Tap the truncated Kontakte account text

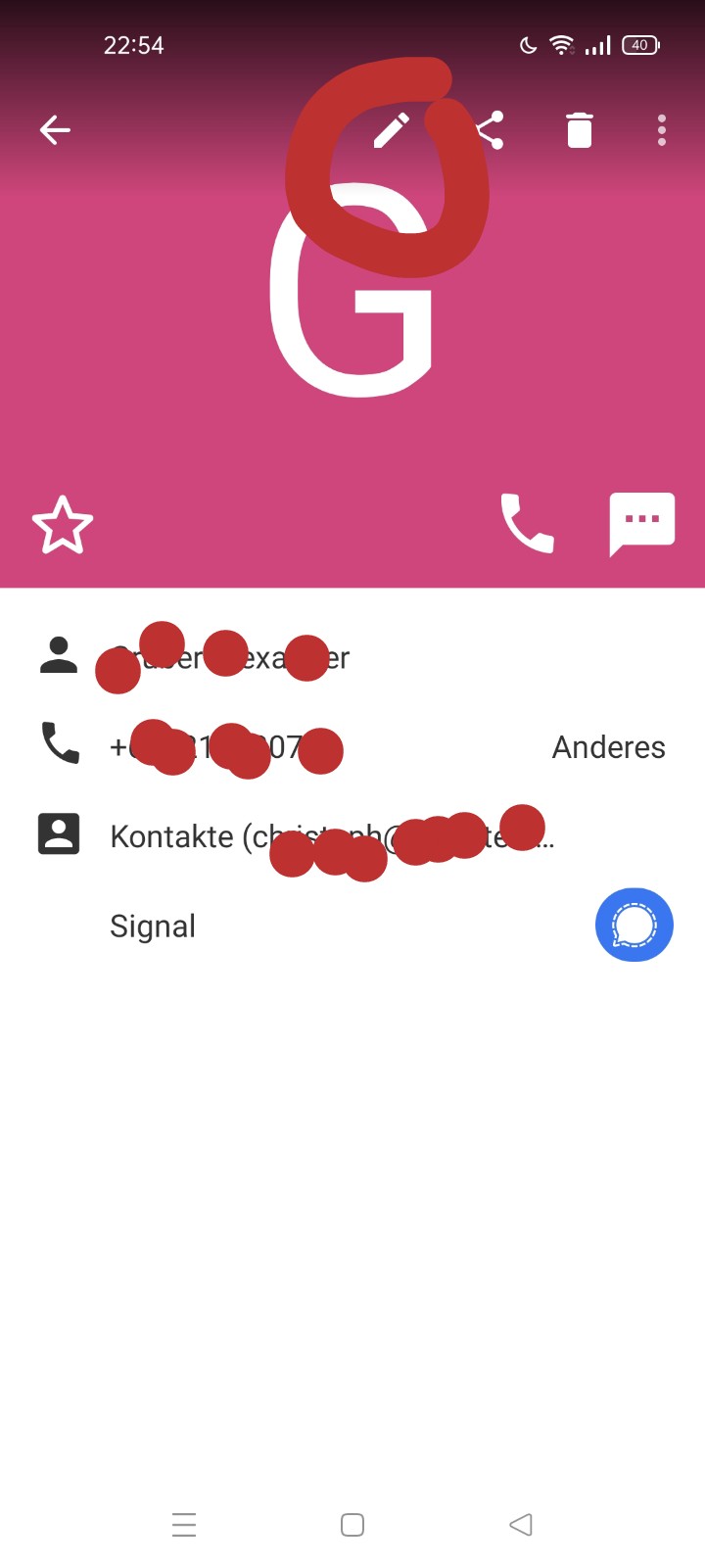click(333, 835)
